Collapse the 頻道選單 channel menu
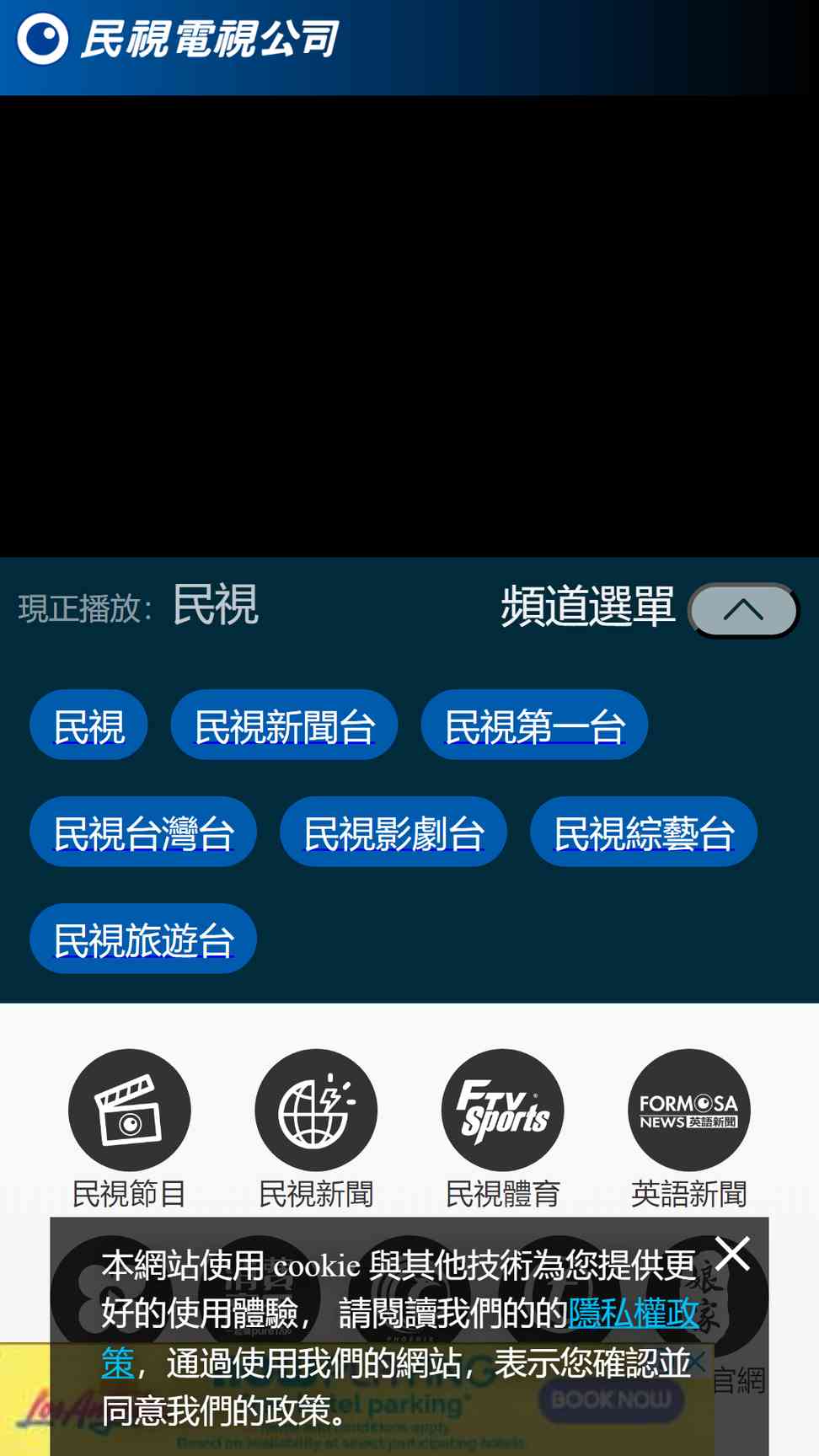 coord(743,610)
